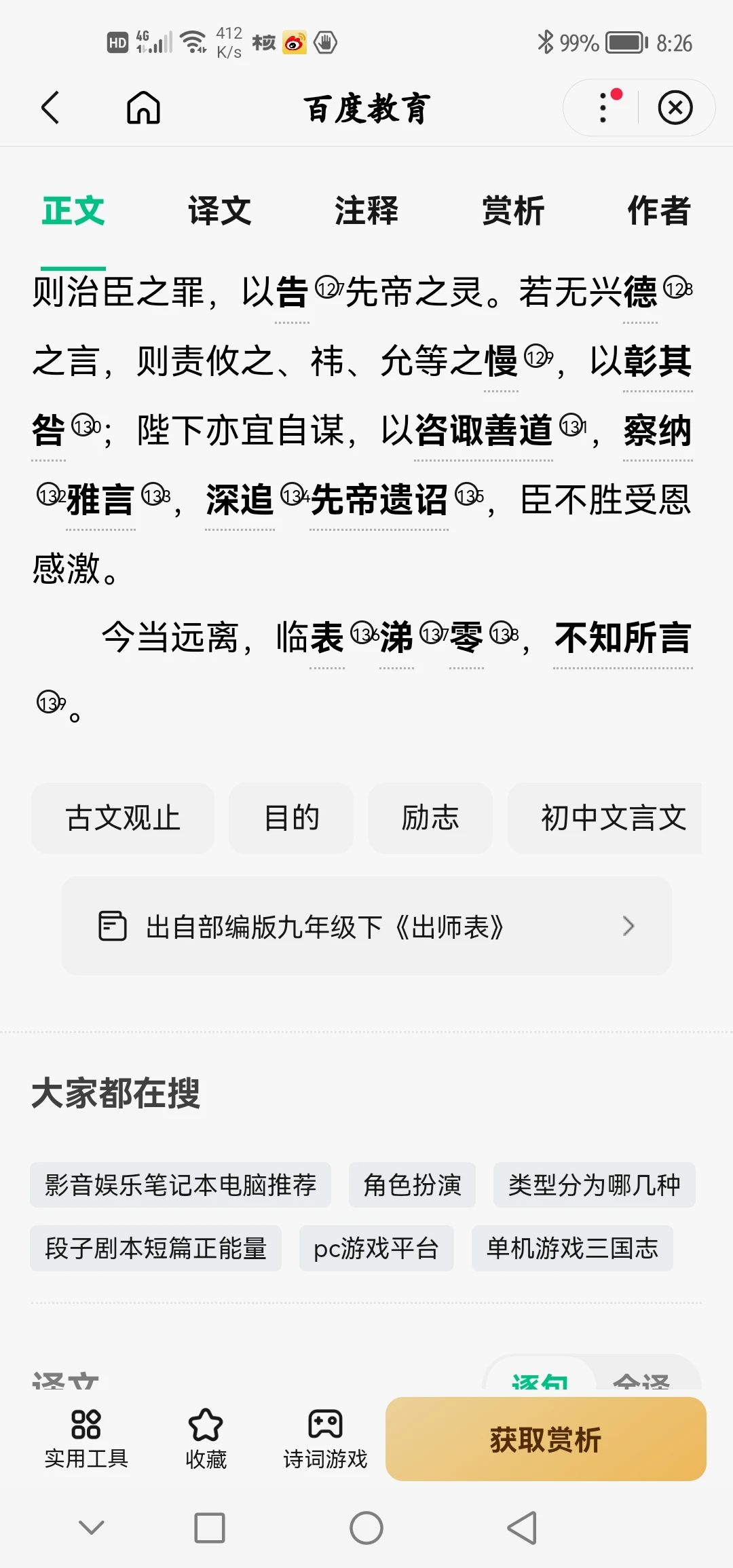Open system recent apps square button
733x1568 pixels.
210,1528
